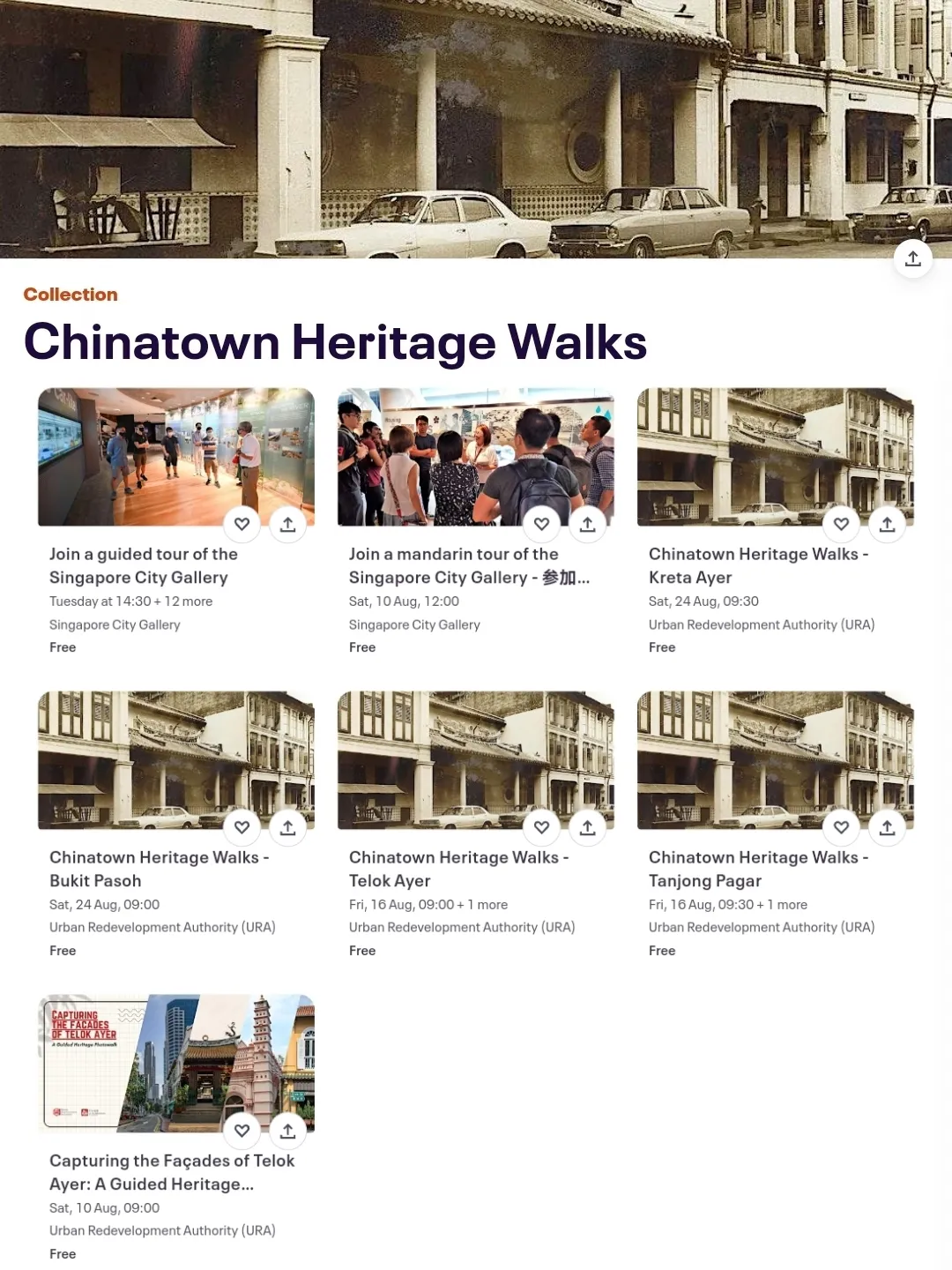The image size is (952, 1270).
Task: Like the guided tour of Singapore City Gallery
Action: pyautogui.click(x=242, y=525)
